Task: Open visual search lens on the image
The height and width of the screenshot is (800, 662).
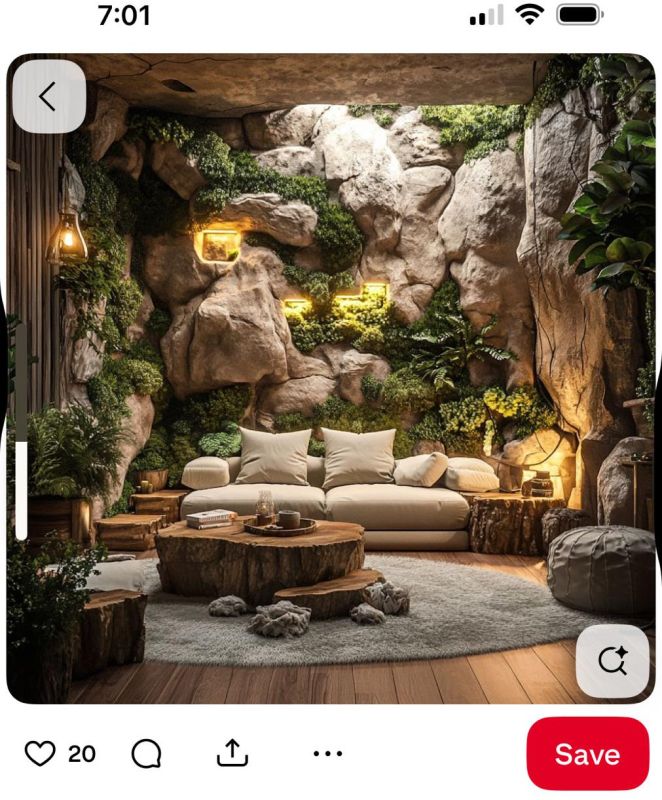Action: 612,661
